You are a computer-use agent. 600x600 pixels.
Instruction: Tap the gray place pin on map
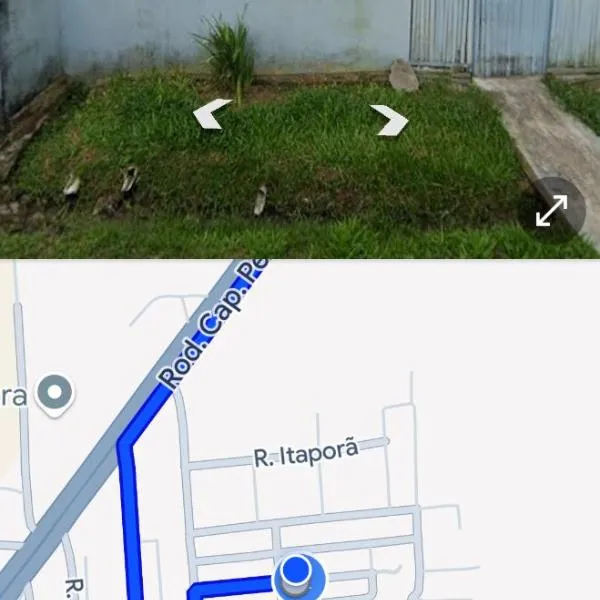[55, 394]
